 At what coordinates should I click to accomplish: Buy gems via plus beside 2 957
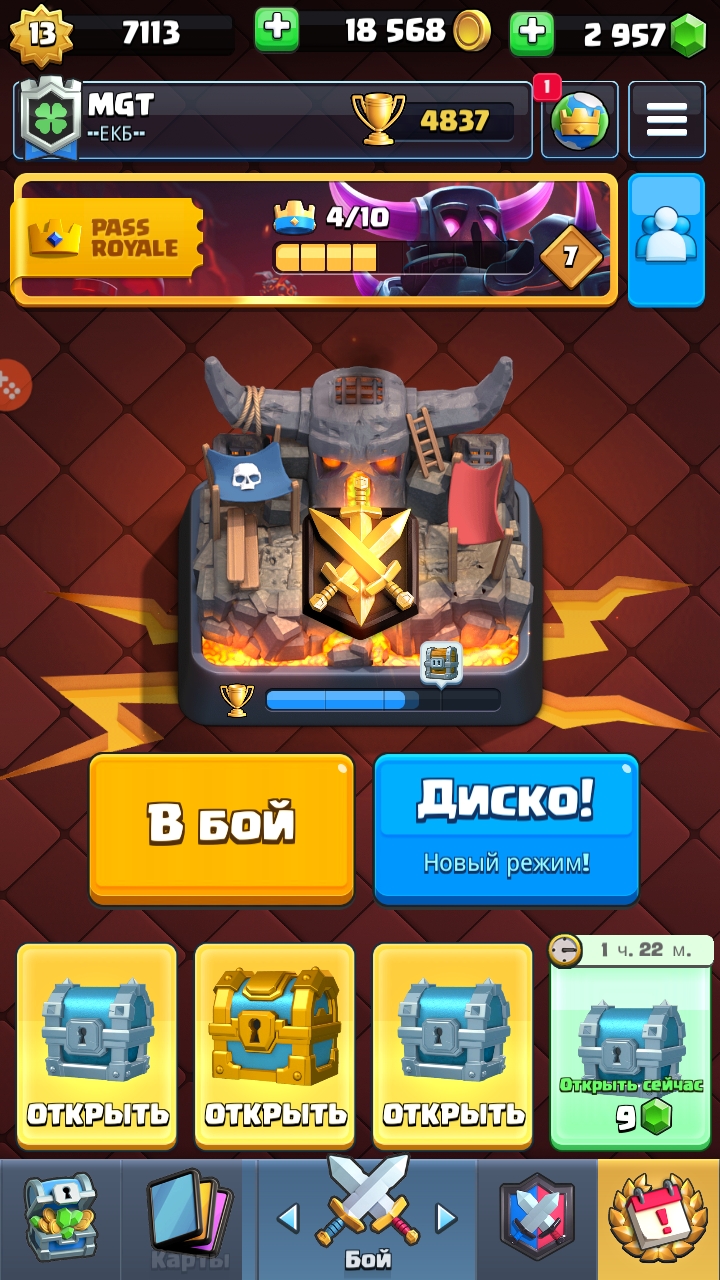(532, 32)
